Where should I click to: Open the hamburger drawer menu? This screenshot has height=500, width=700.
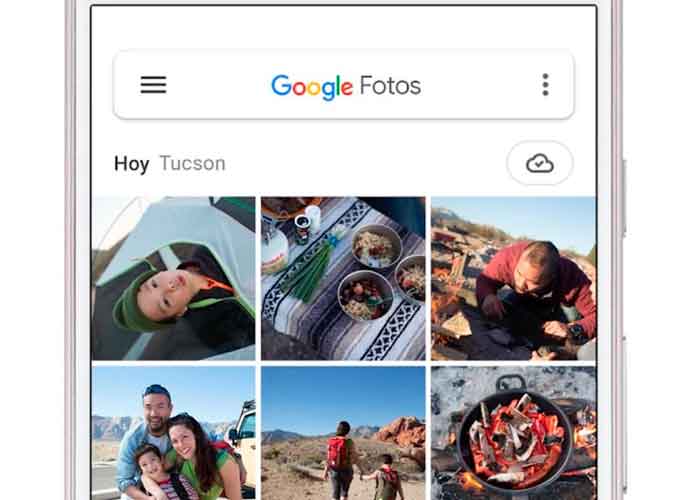[153, 85]
